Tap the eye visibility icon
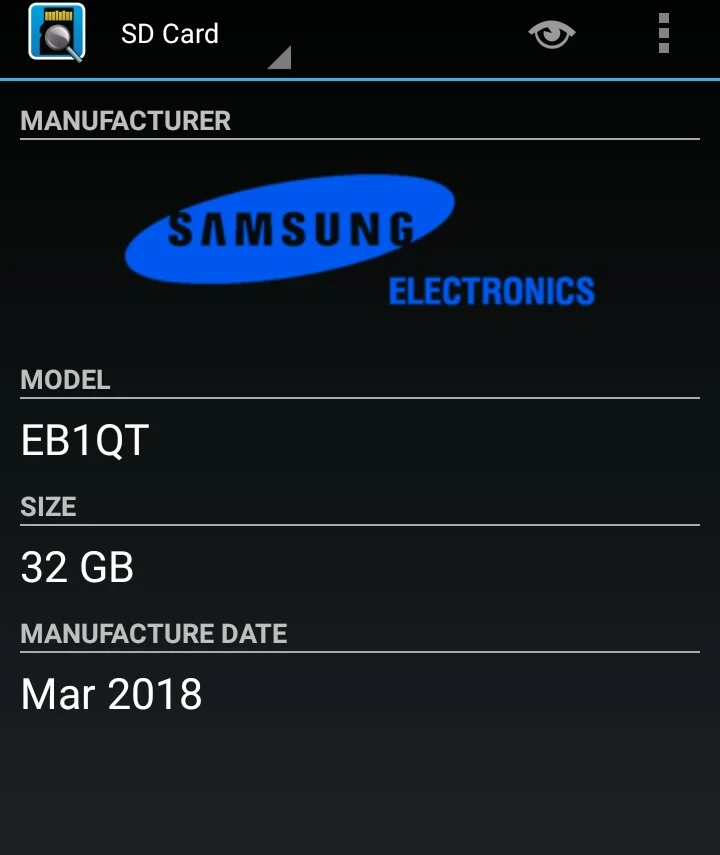 coord(551,34)
